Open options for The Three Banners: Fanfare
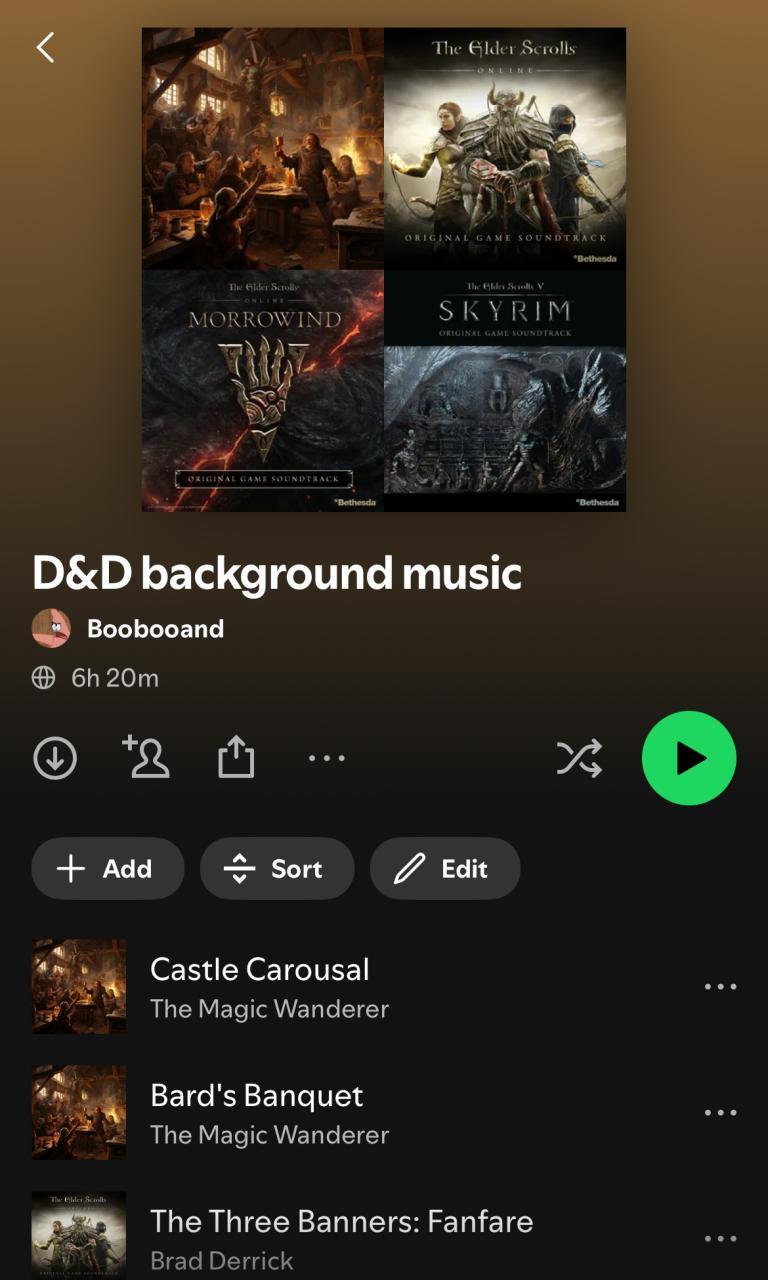The height and width of the screenshot is (1280, 768). pos(720,1238)
